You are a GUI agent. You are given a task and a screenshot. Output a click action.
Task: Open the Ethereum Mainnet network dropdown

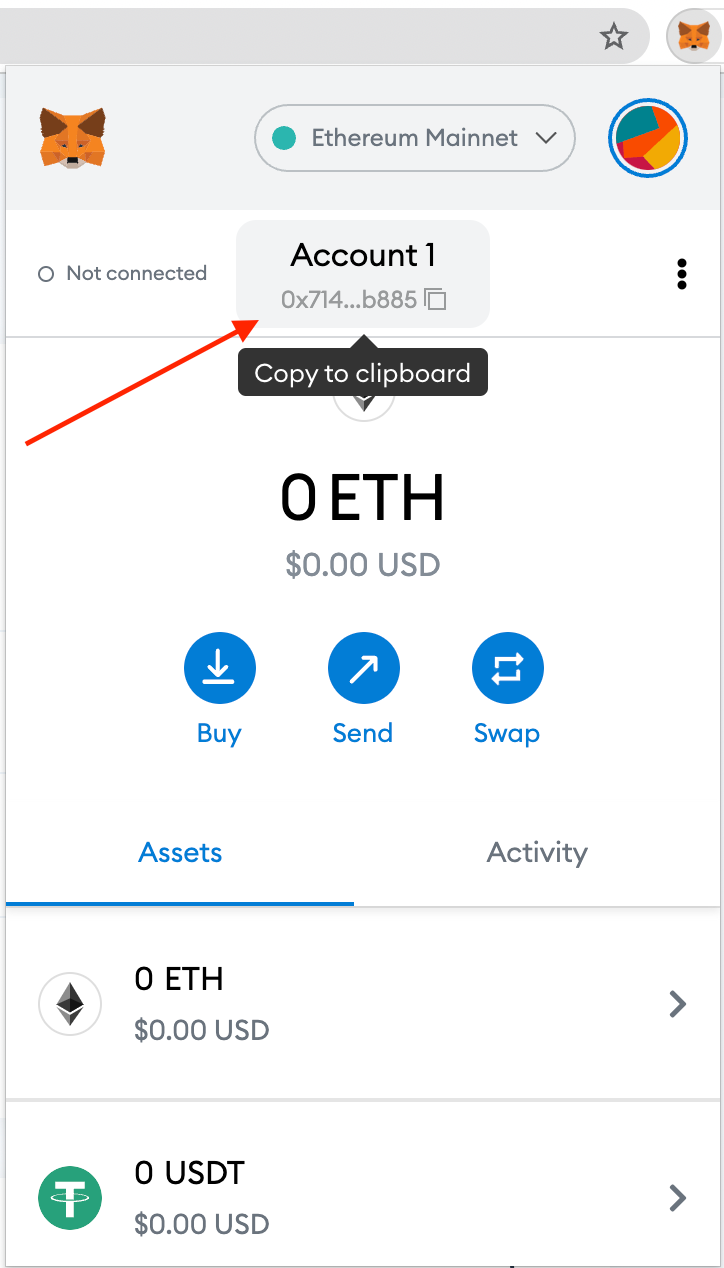(x=414, y=138)
